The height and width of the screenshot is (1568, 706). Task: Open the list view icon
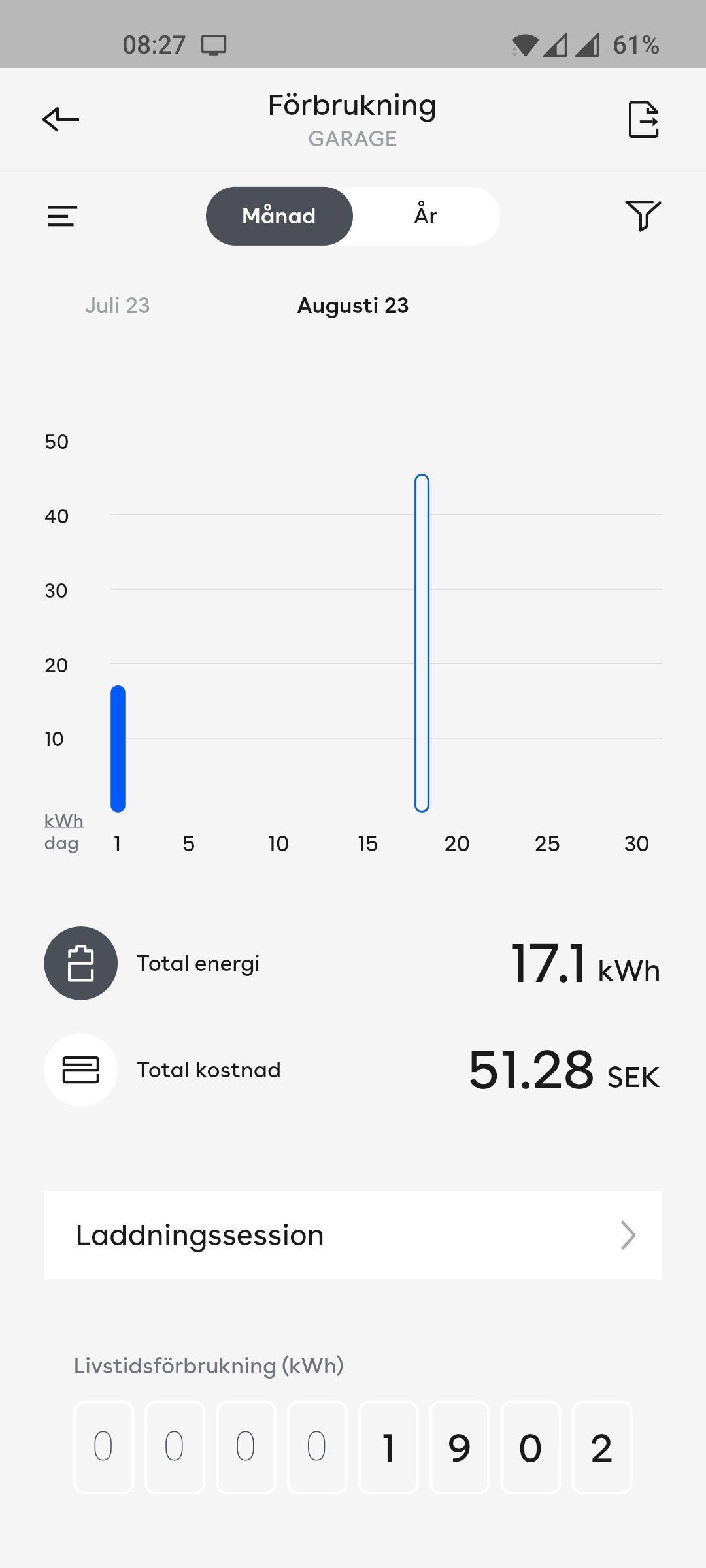tap(62, 216)
